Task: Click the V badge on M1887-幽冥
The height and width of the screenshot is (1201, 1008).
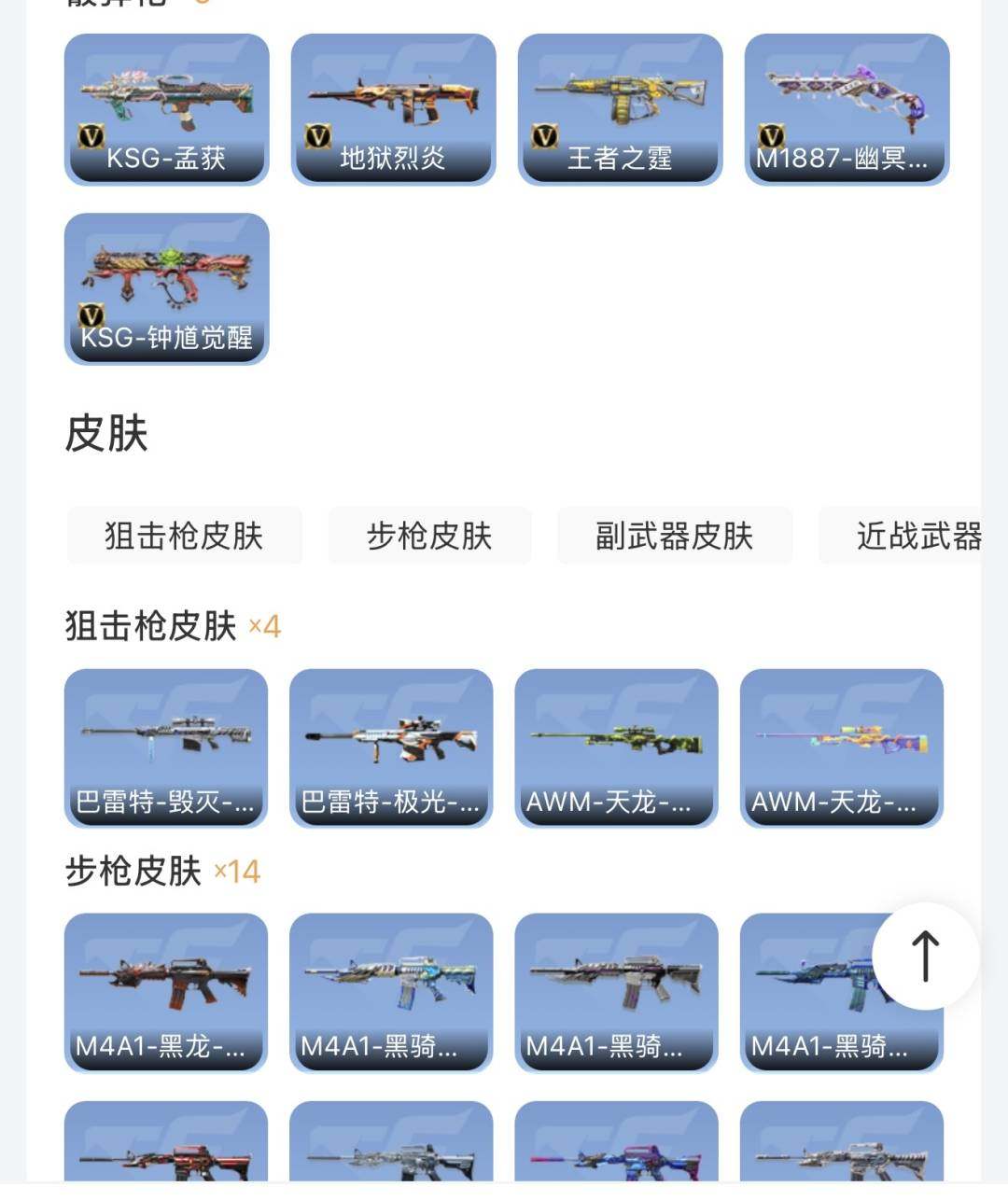Action: click(x=770, y=137)
